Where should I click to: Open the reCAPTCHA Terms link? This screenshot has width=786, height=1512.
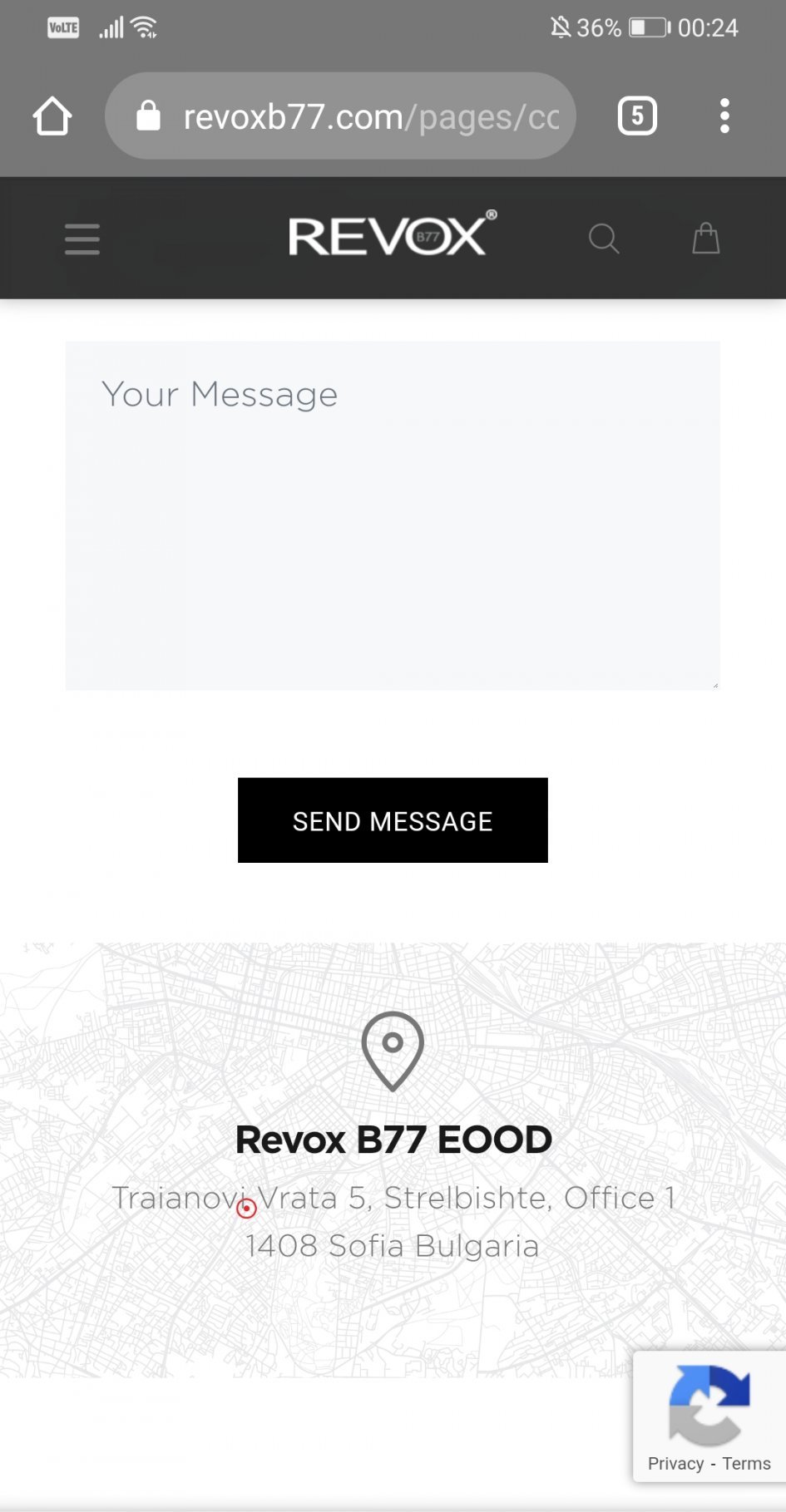[746, 1464]
